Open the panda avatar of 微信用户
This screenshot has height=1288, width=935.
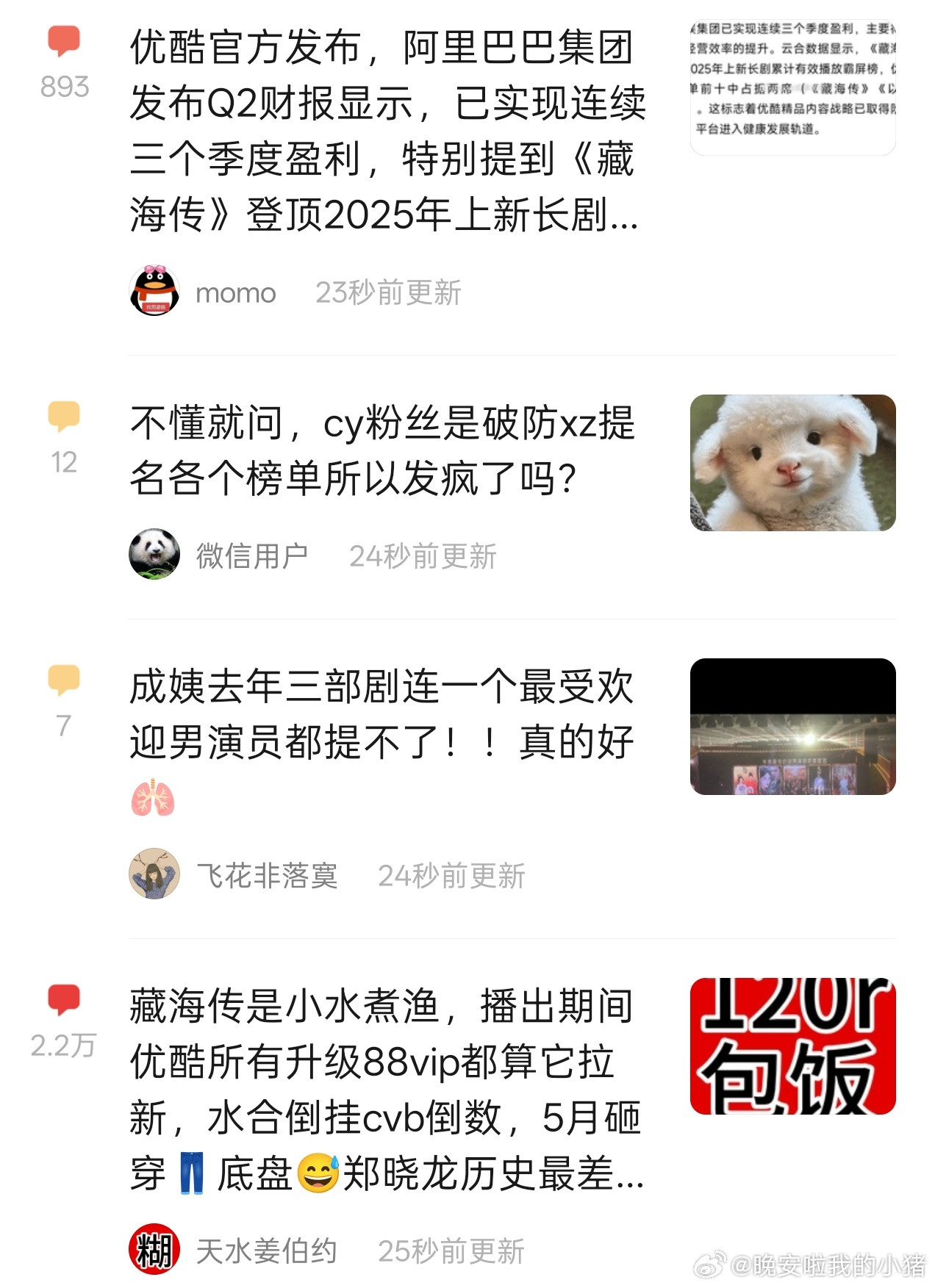(x=154, y=553)
